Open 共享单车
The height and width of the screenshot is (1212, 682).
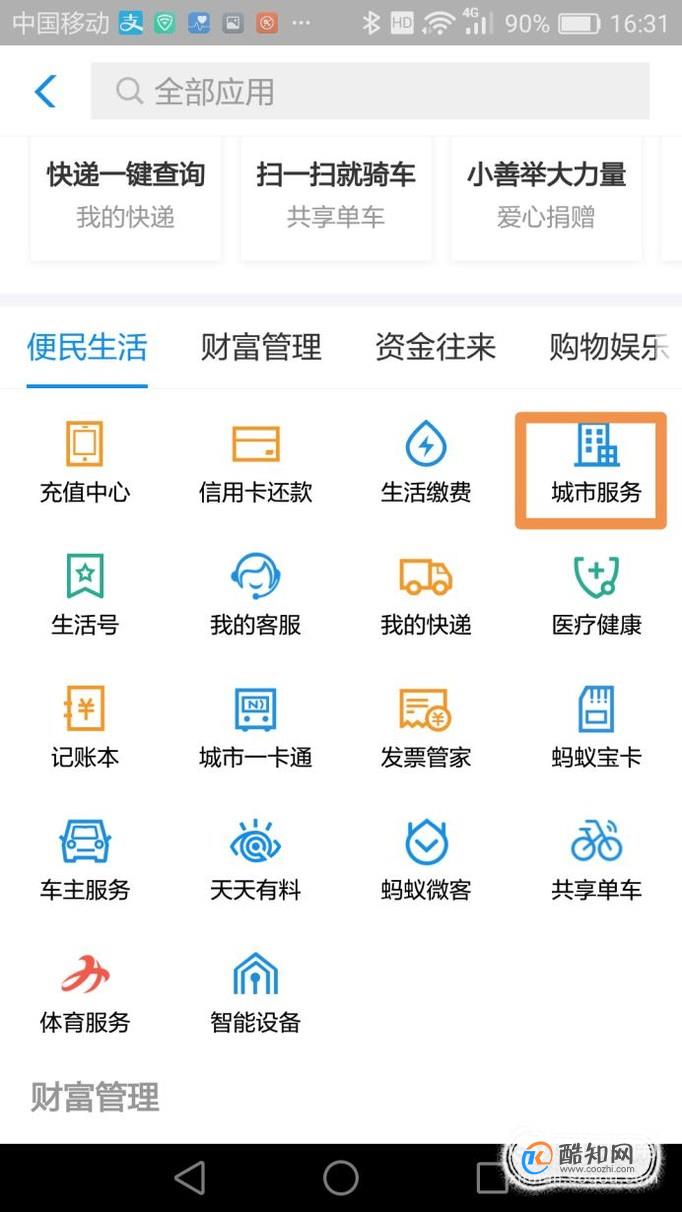[x=596, y=862]
